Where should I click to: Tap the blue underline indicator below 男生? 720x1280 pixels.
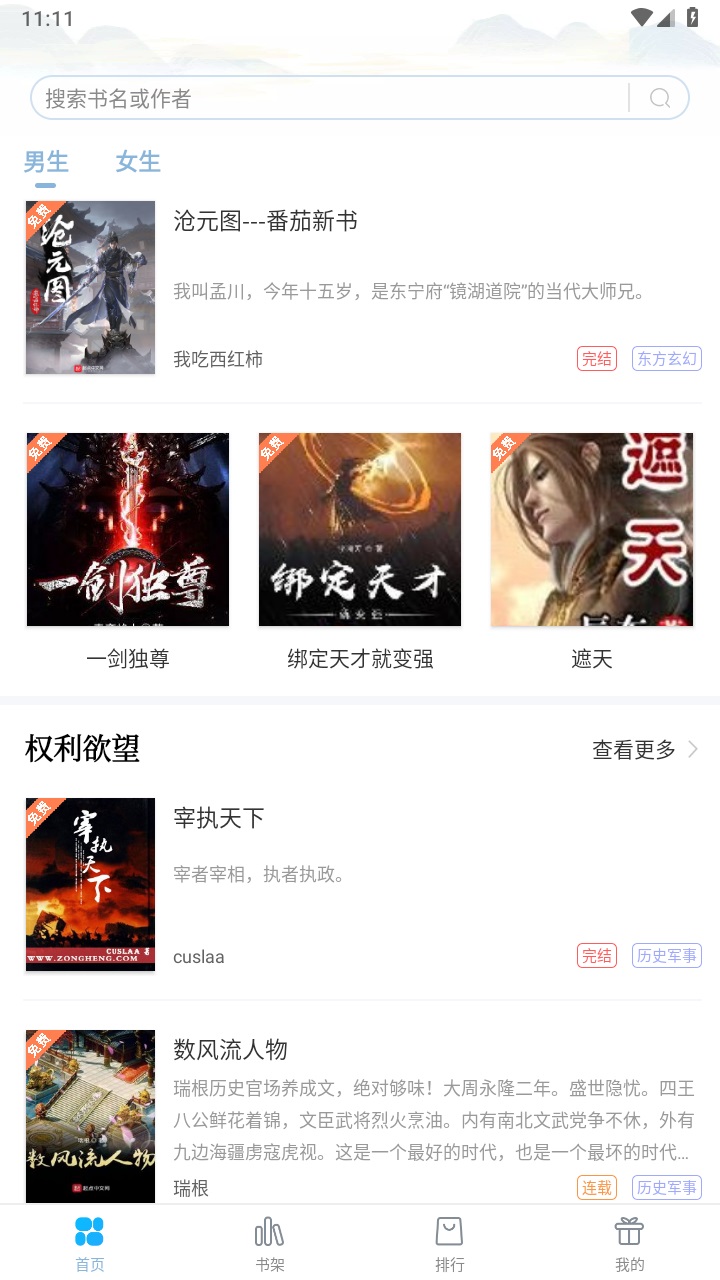[x=45, y=185]
